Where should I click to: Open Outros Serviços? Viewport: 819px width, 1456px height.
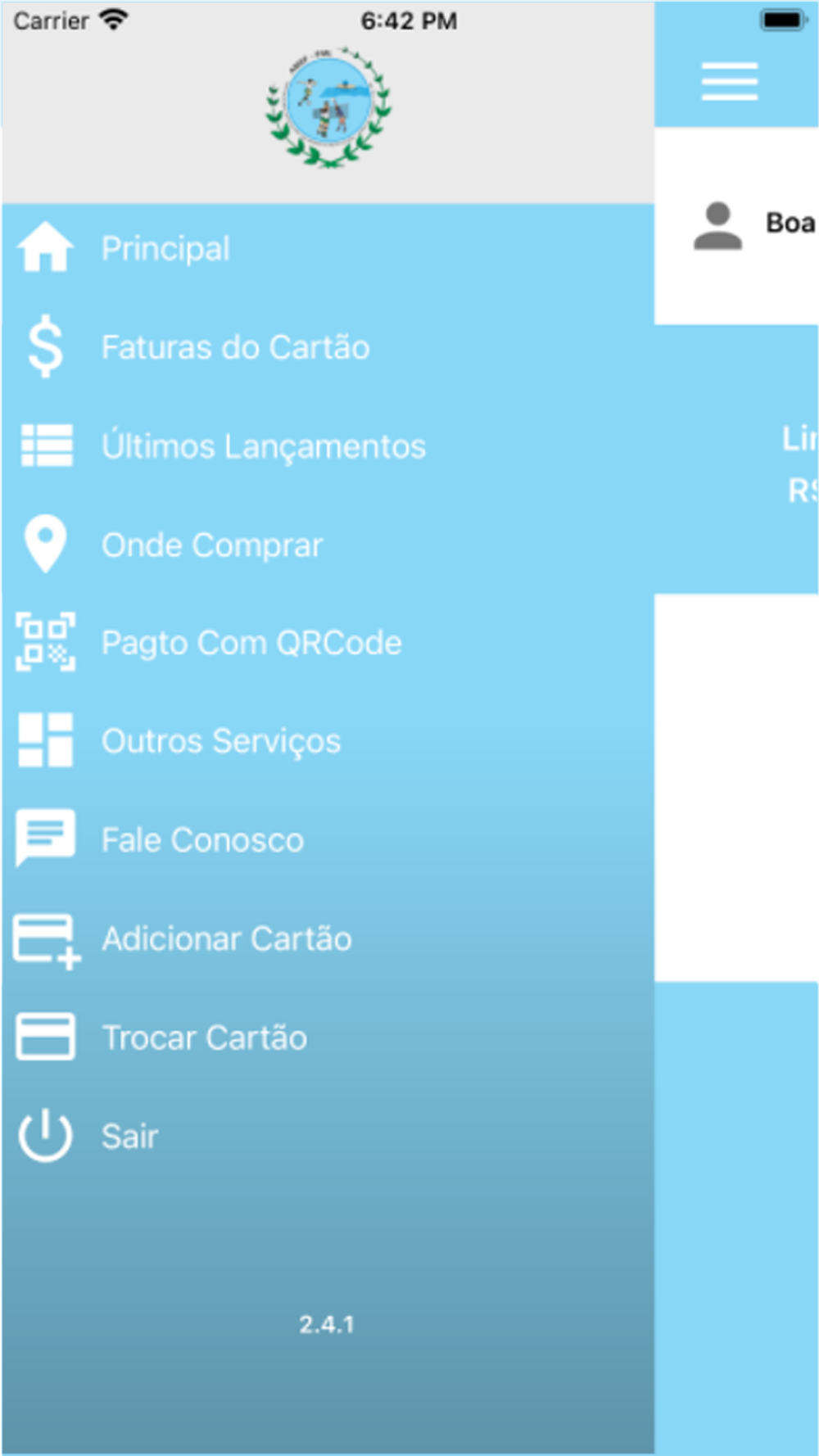tap(328, 741)
